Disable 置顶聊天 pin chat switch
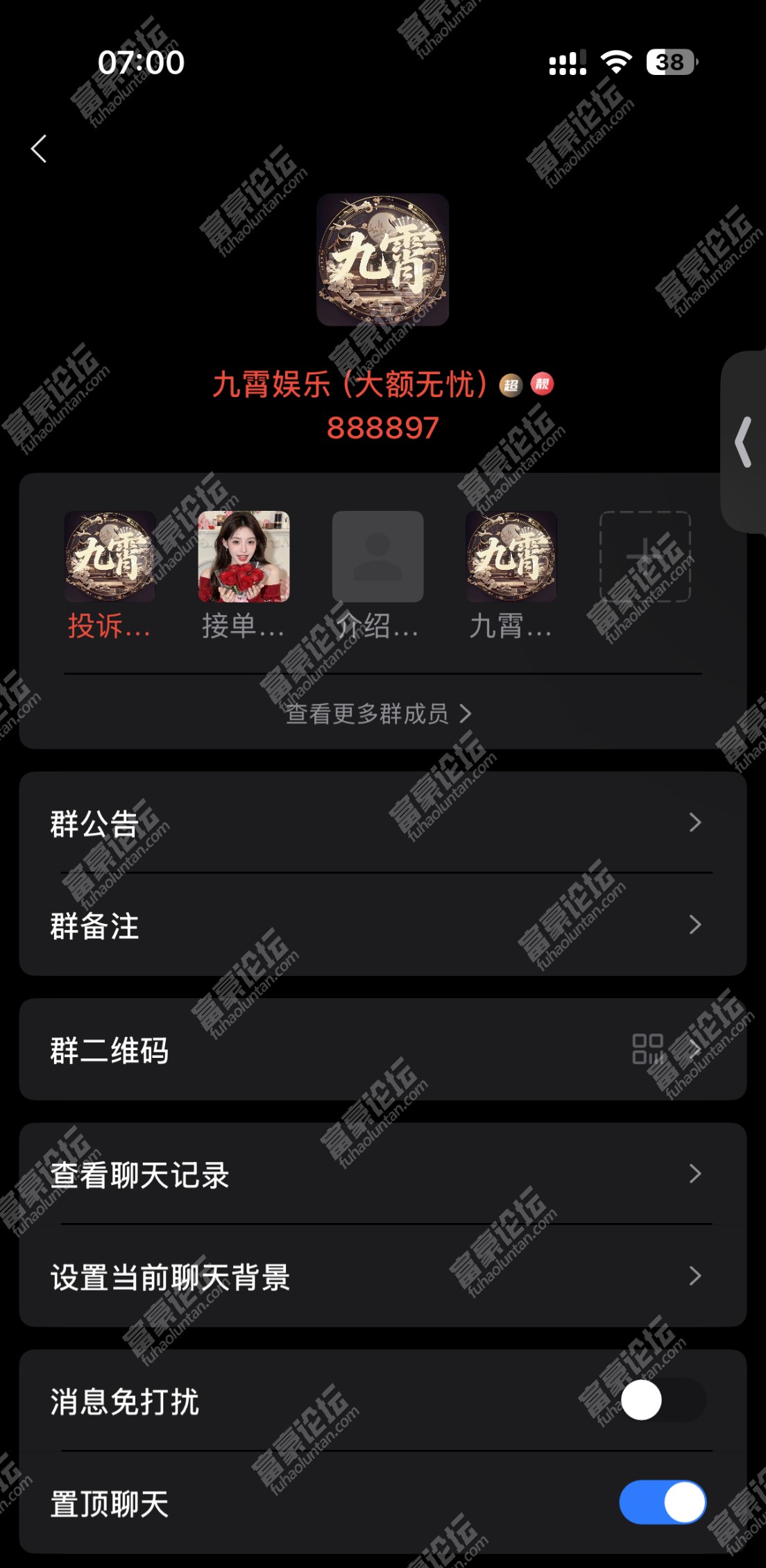This screenshot has height=1568, width=766. pos(663,1503)
